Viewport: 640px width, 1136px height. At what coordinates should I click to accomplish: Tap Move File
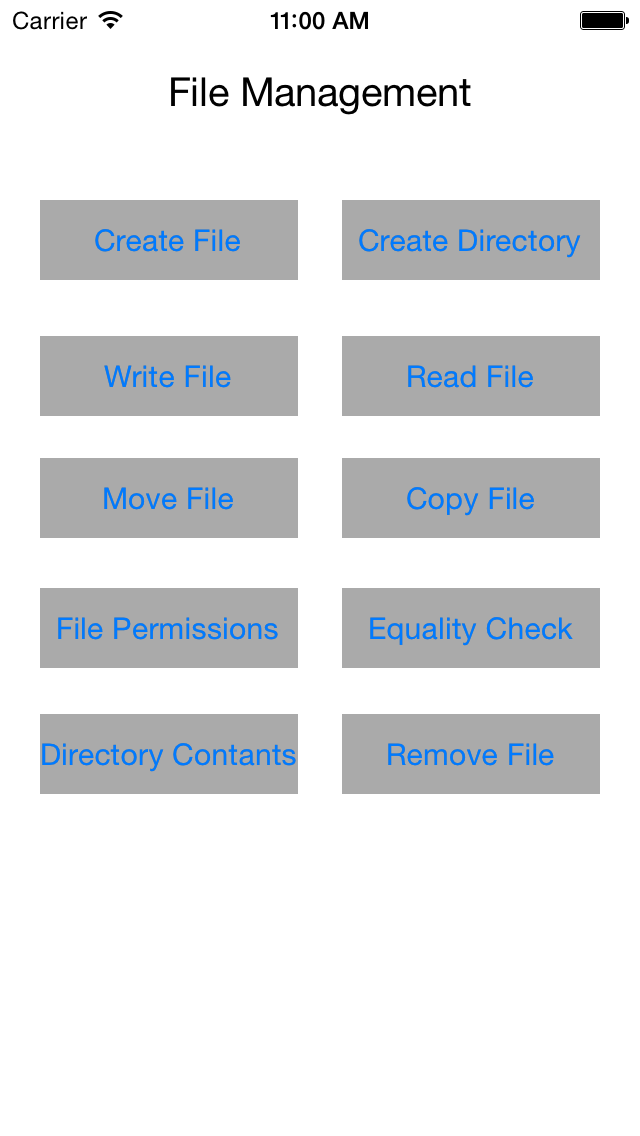click(168, 498)
